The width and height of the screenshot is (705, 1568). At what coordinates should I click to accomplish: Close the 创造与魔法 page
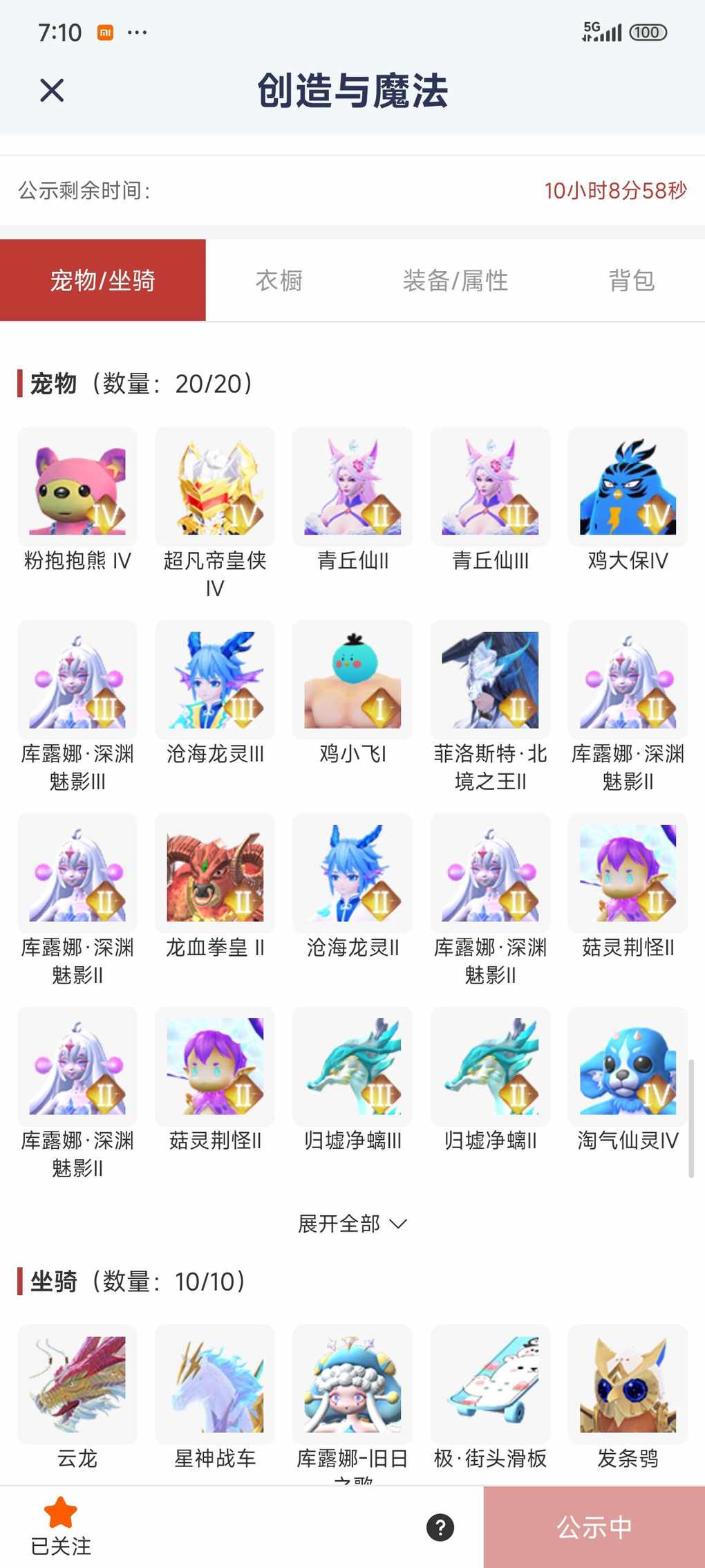pos(52,91)
